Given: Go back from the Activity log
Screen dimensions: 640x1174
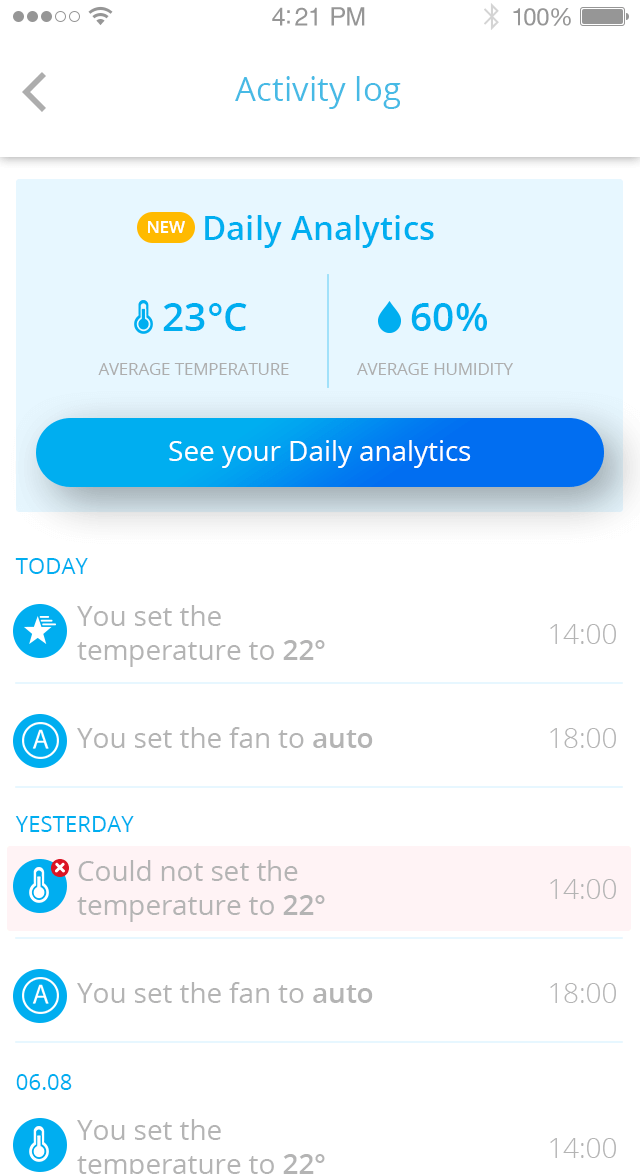Looking at the screenshot, I should [34, 92].
